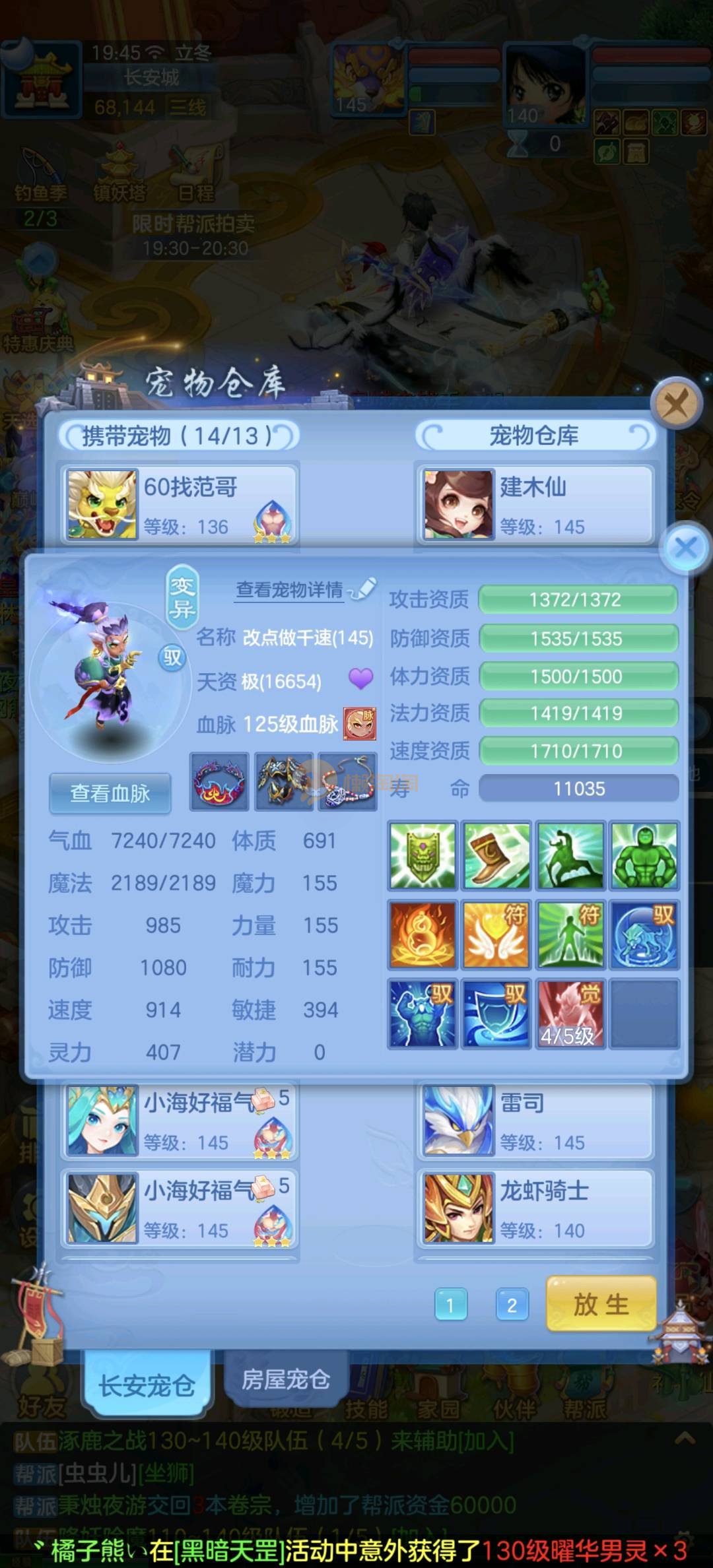Viewport: 713px width, 1568px height.
Task: Expand the chat panel with the arrow
Action: 685,1438
